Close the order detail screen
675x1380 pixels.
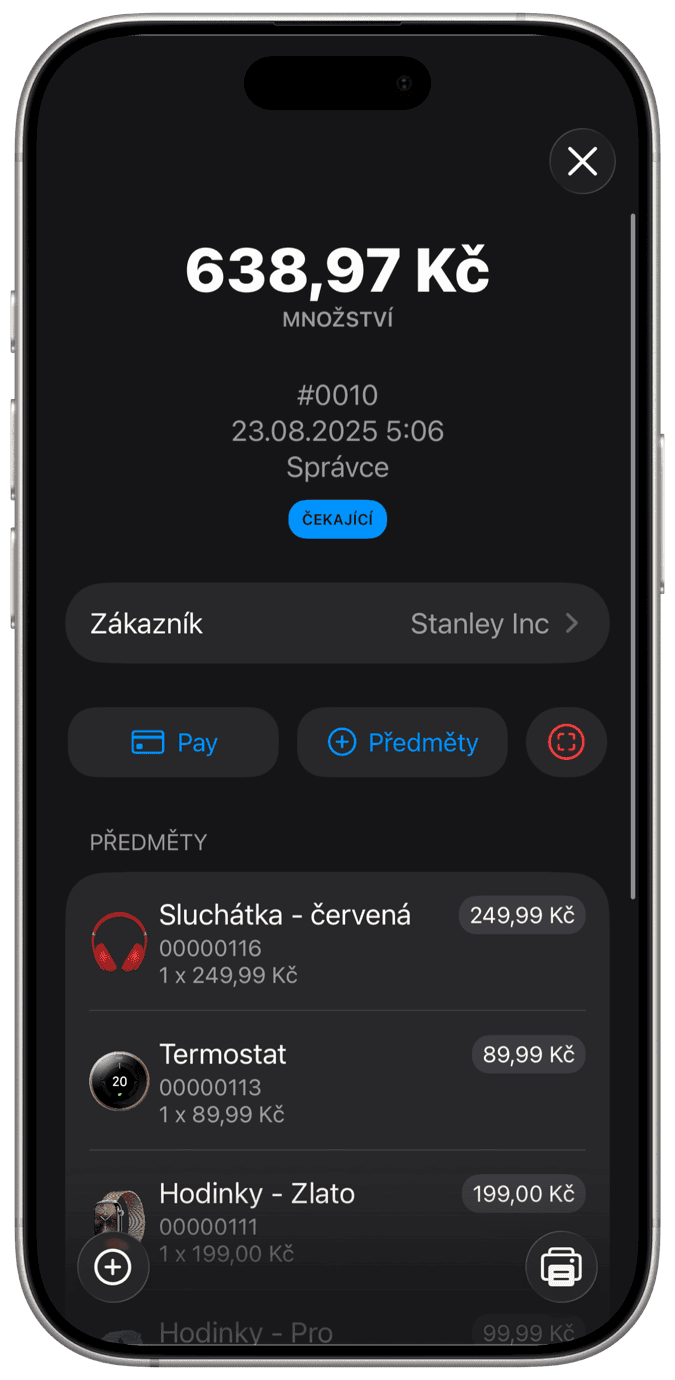point(582,161)
